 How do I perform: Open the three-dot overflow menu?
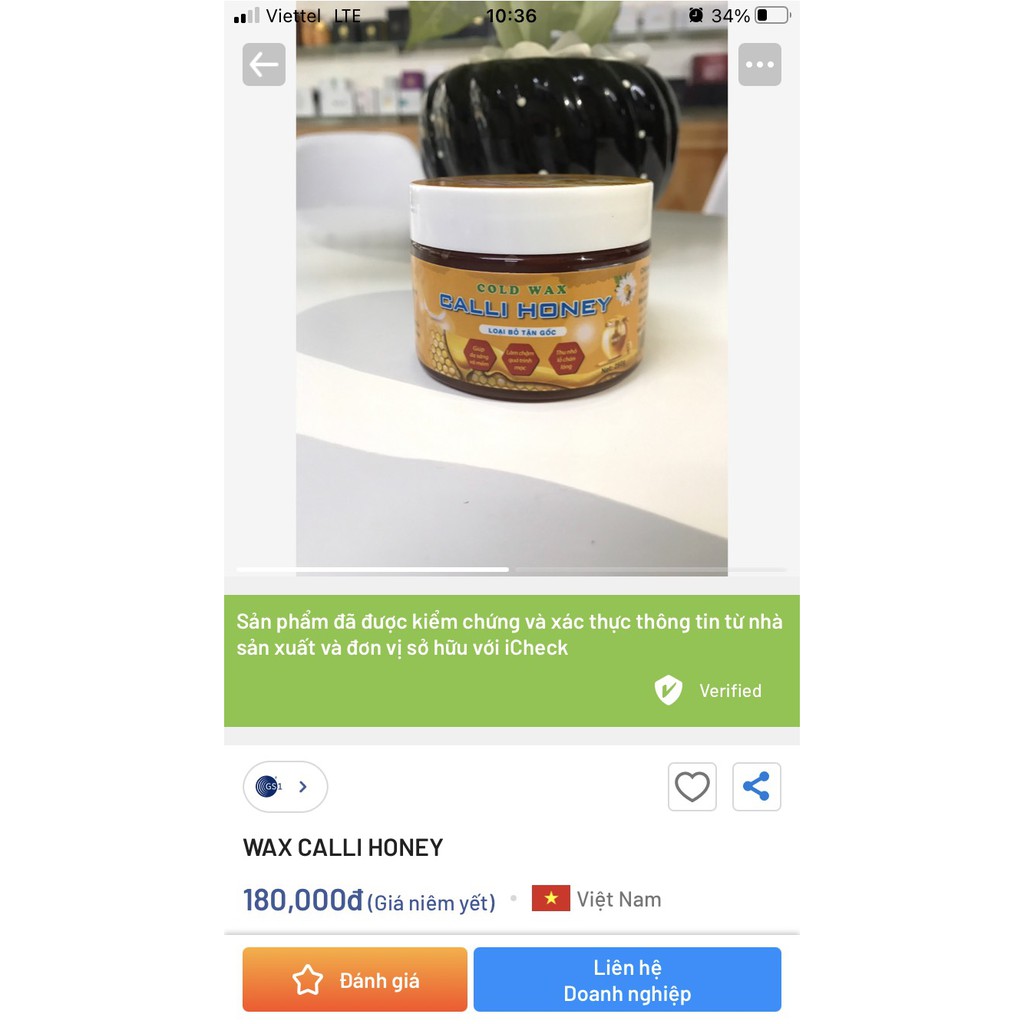pyautogui.click(x=759, y=65)
